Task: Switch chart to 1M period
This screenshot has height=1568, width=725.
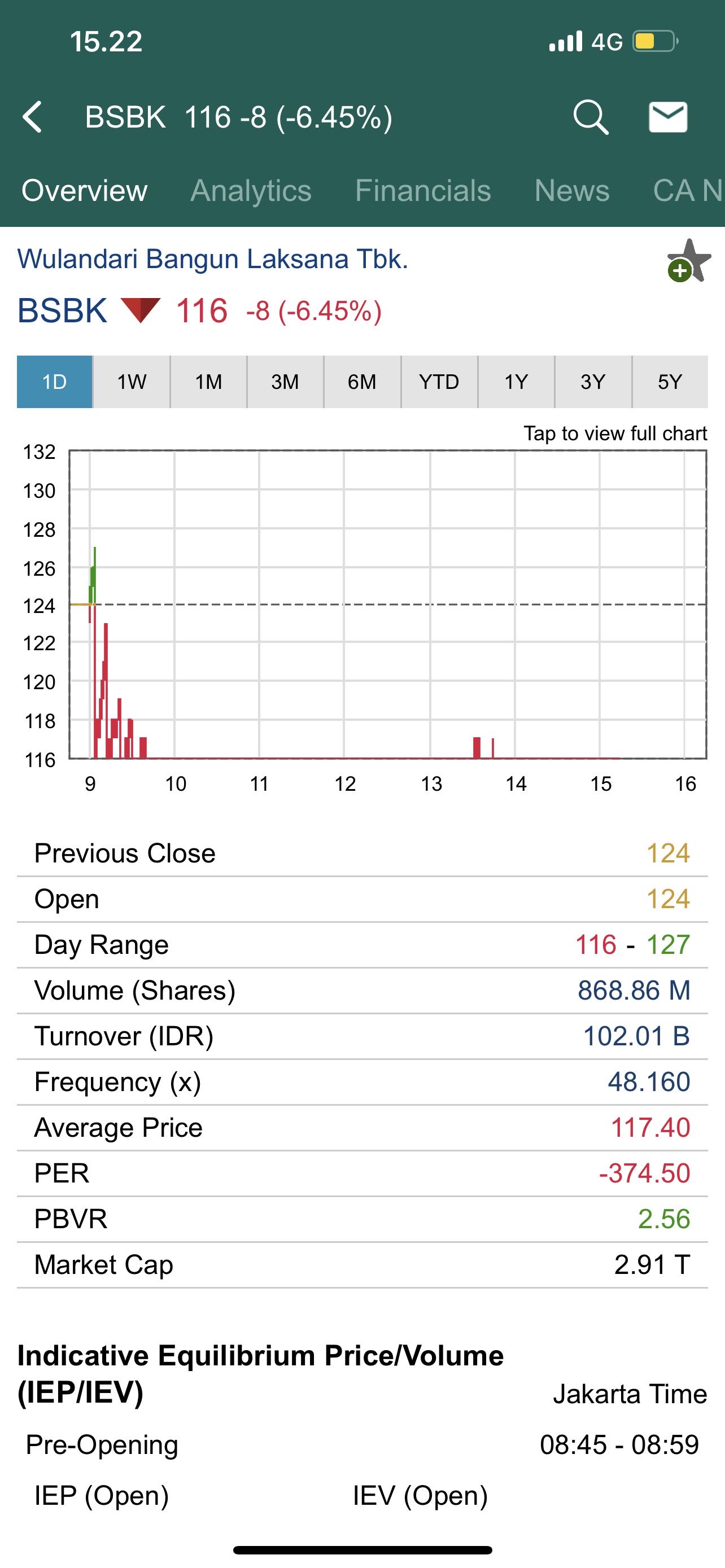Action: 208,382
